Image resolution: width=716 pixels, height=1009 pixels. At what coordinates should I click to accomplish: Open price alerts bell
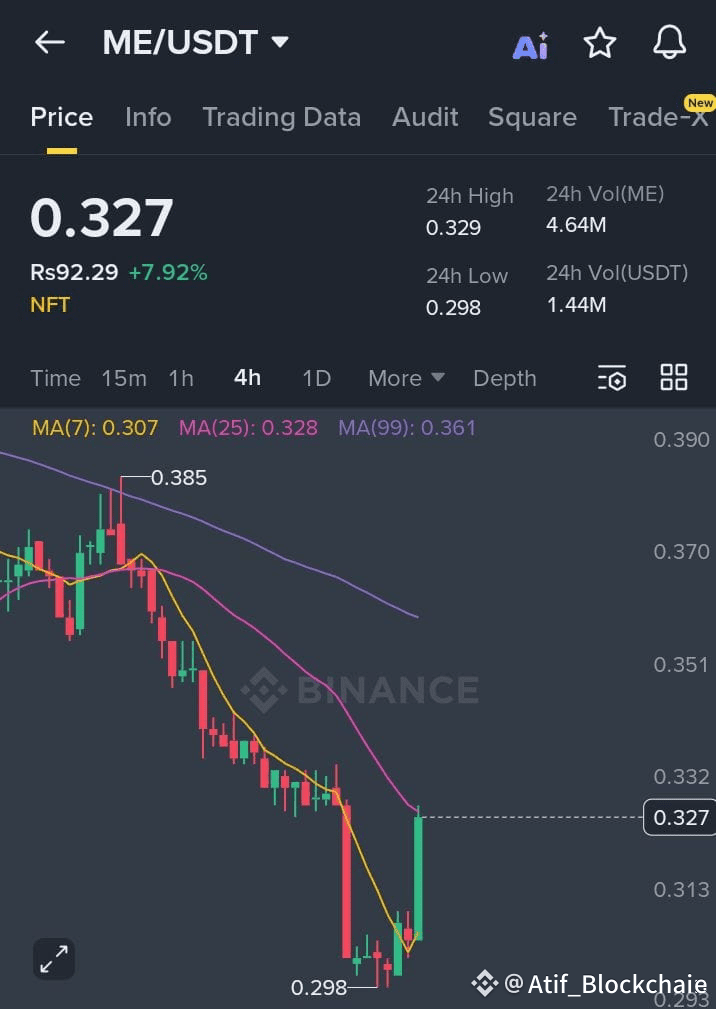click(x=669, y=42)
